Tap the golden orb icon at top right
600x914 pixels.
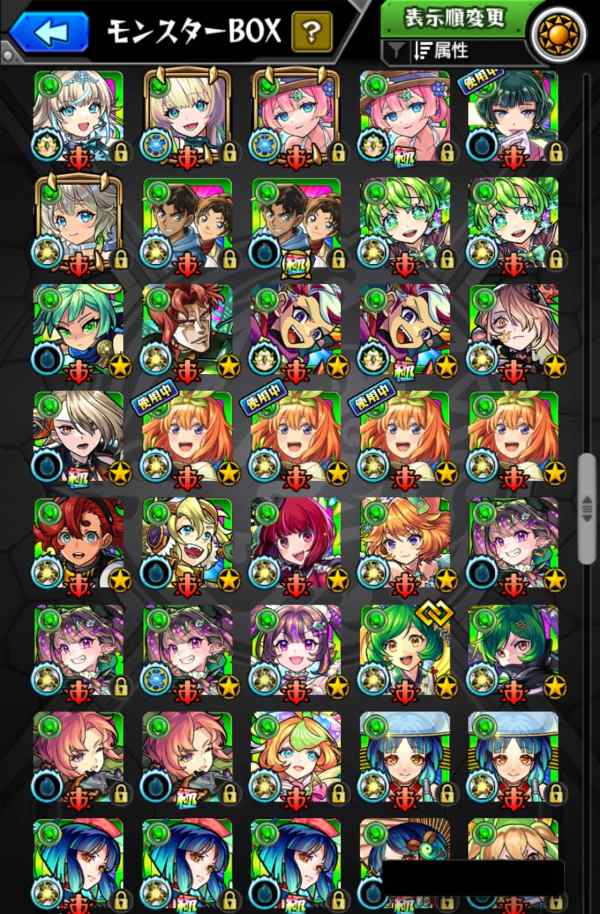coord(559,32)
